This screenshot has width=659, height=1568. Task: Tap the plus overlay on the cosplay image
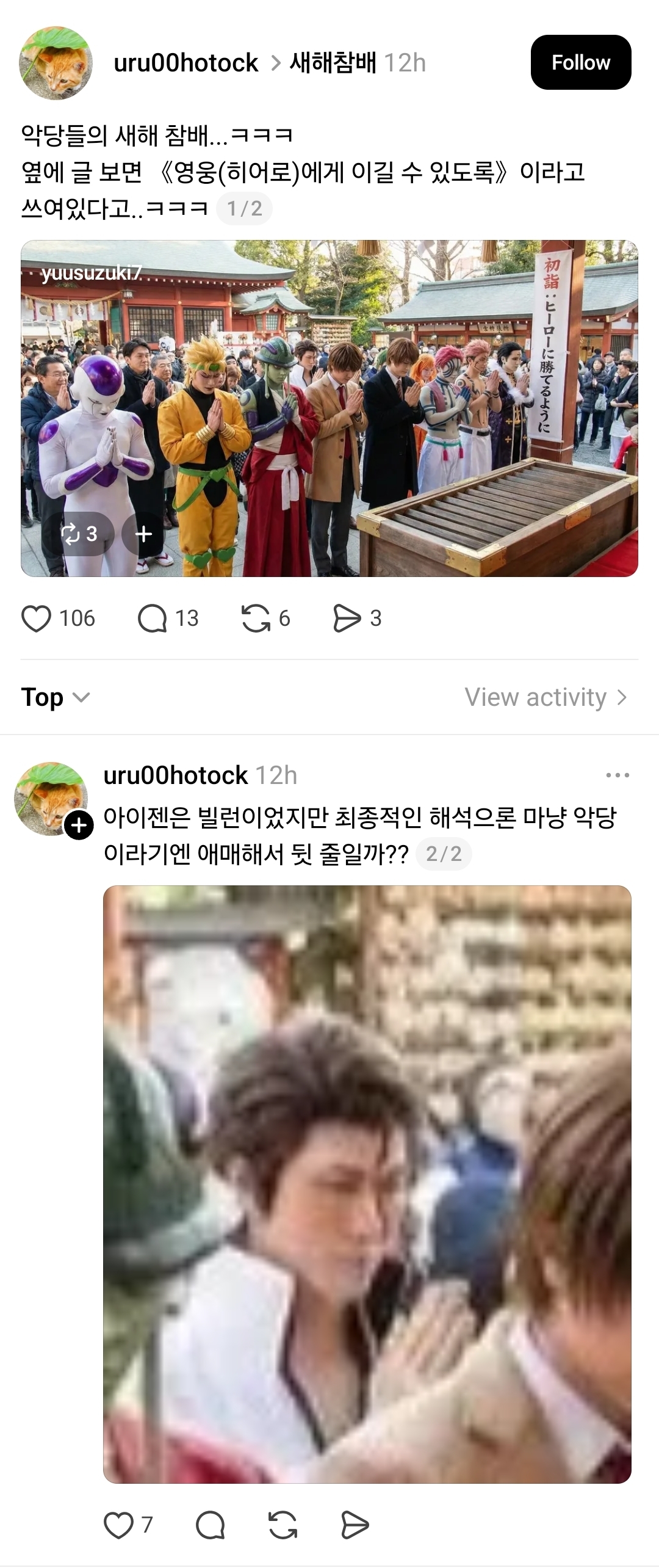pyautogui.click(x=144, y=533)
